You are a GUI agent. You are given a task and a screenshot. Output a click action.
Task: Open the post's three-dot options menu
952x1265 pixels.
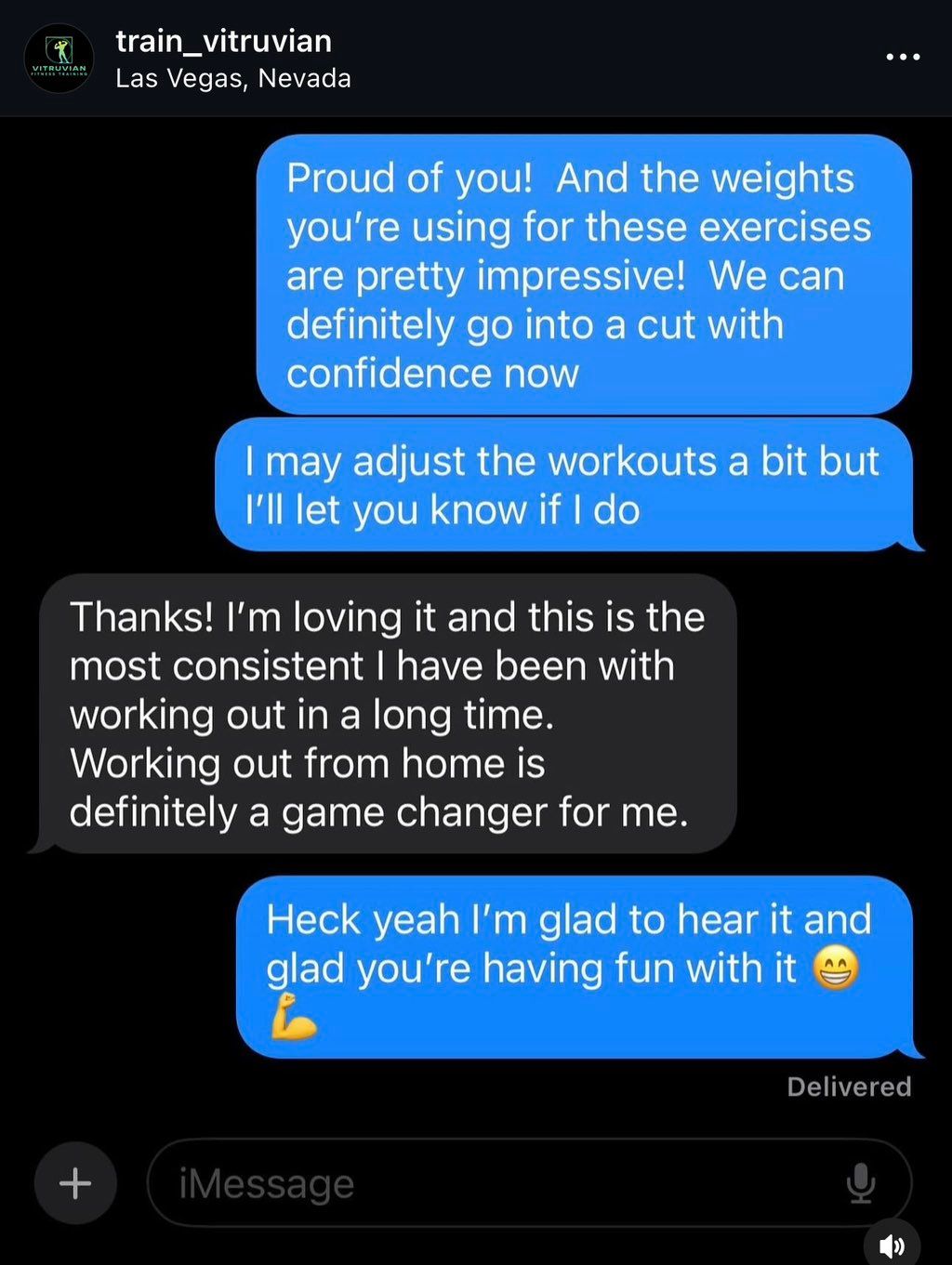click(903, 58)
